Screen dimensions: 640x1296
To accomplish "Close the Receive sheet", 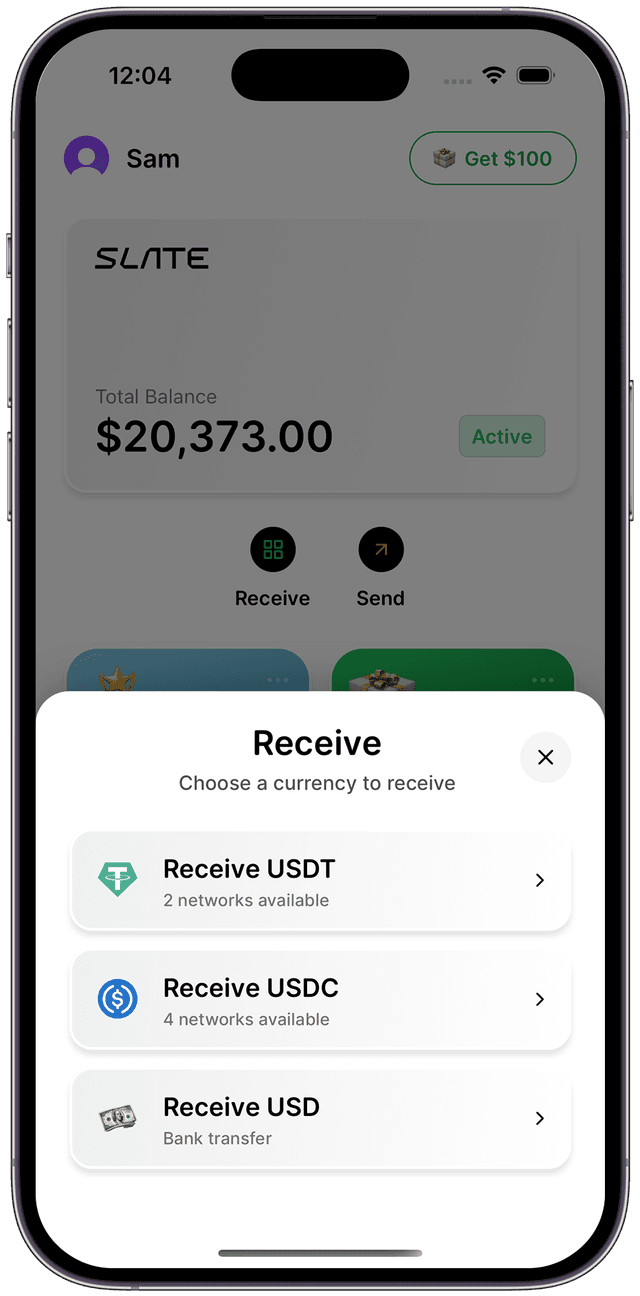I will click(545, 758).
